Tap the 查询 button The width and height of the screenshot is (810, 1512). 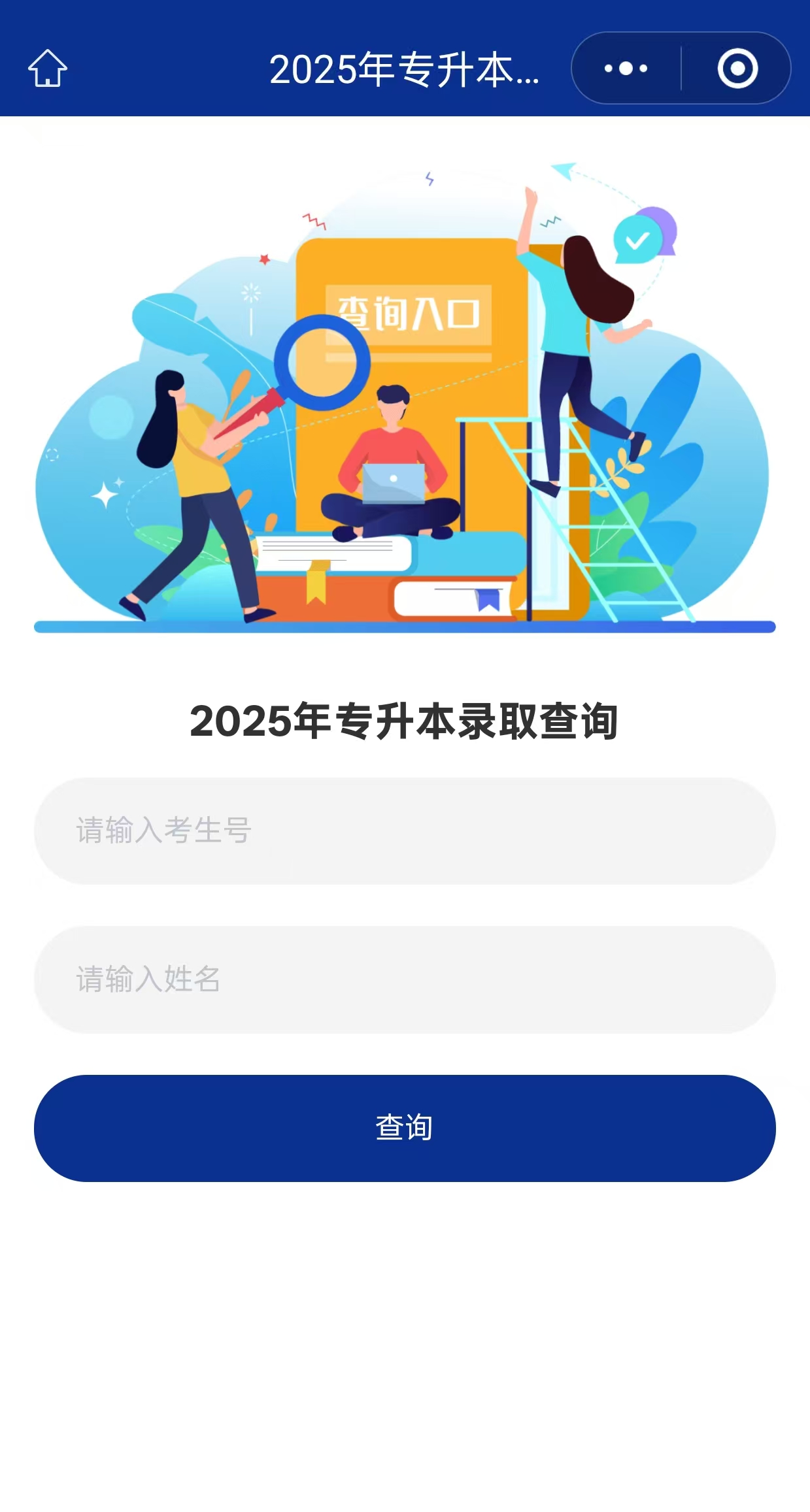coord(405,1128)
